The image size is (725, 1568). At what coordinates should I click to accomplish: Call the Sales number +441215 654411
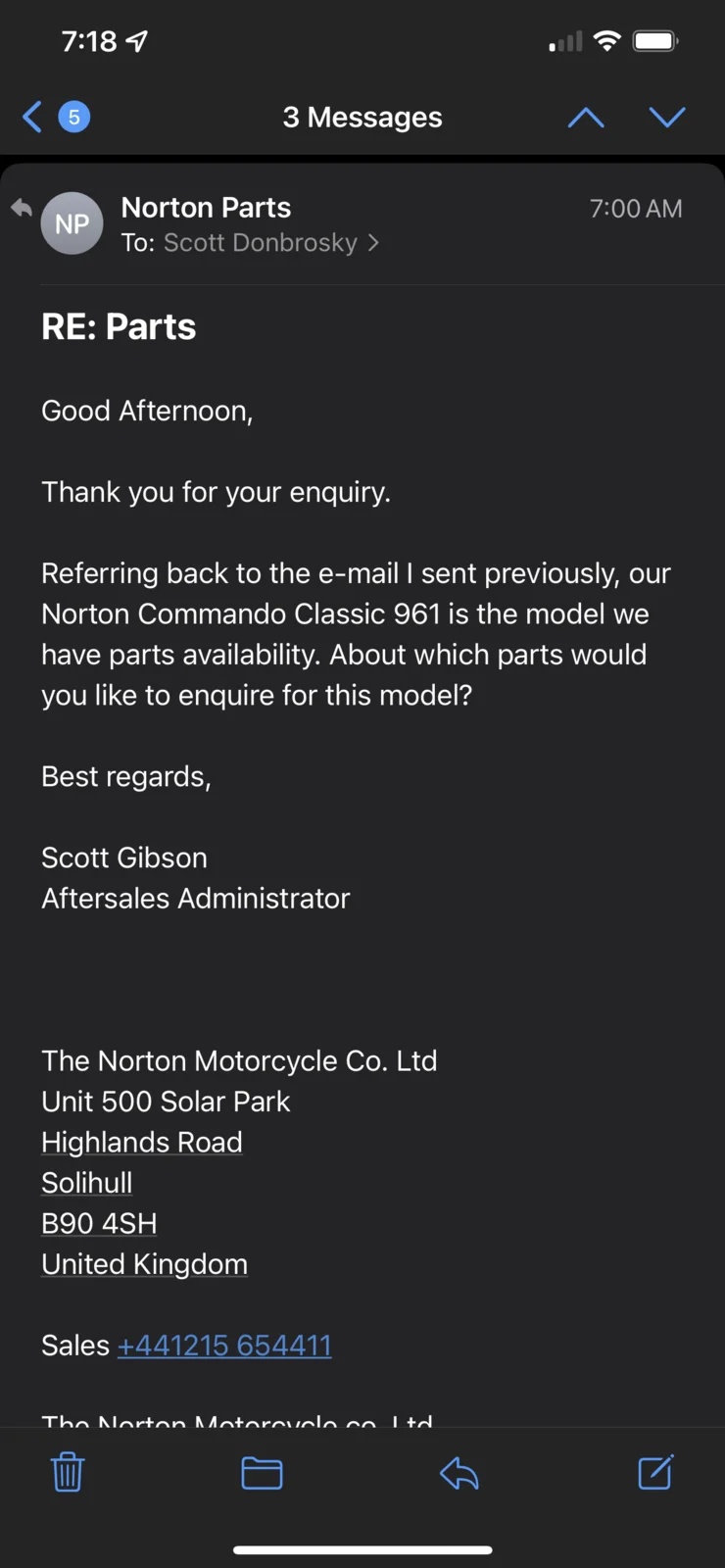[224, 1346]
